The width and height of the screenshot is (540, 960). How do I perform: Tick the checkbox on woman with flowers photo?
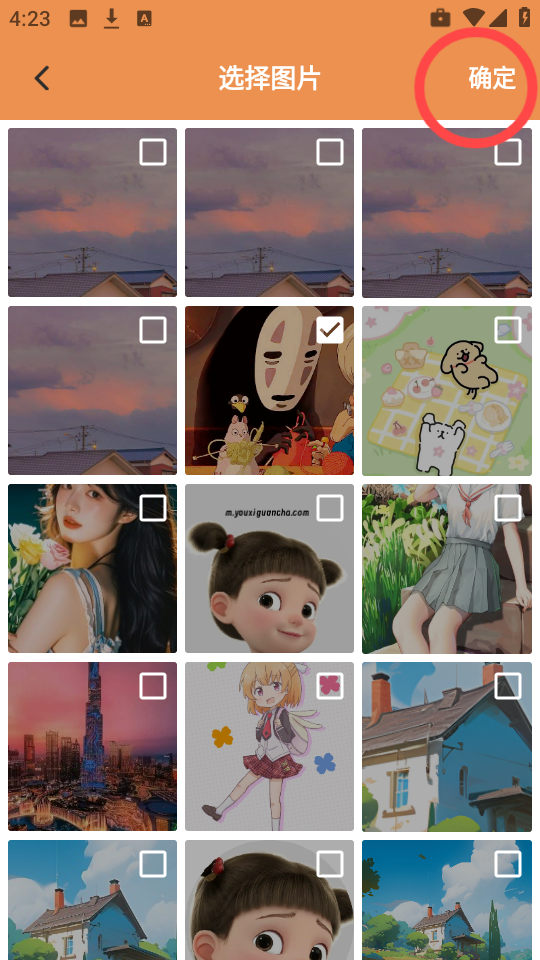coord(153,508)
